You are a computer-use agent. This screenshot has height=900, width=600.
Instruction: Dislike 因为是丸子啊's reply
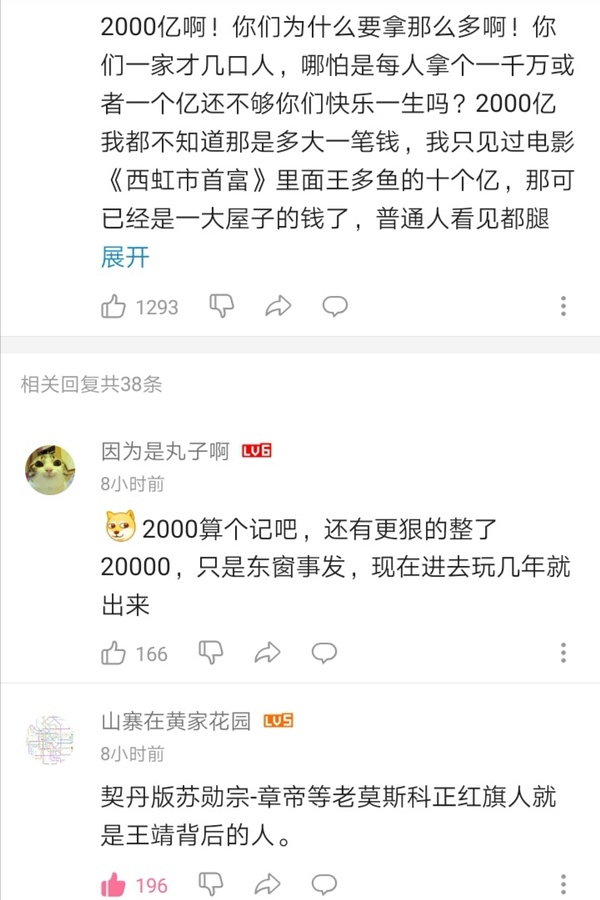[x=211, y=653]
